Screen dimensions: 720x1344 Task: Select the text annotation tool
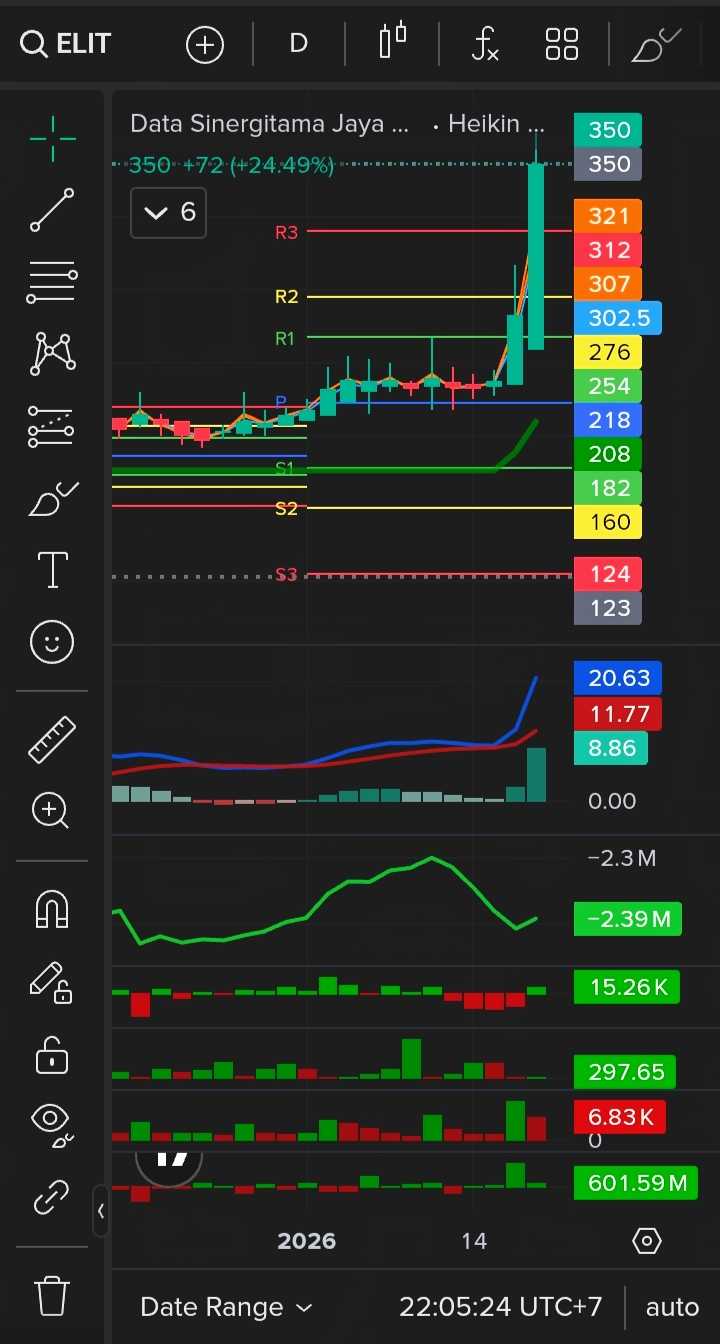point(52,569)
